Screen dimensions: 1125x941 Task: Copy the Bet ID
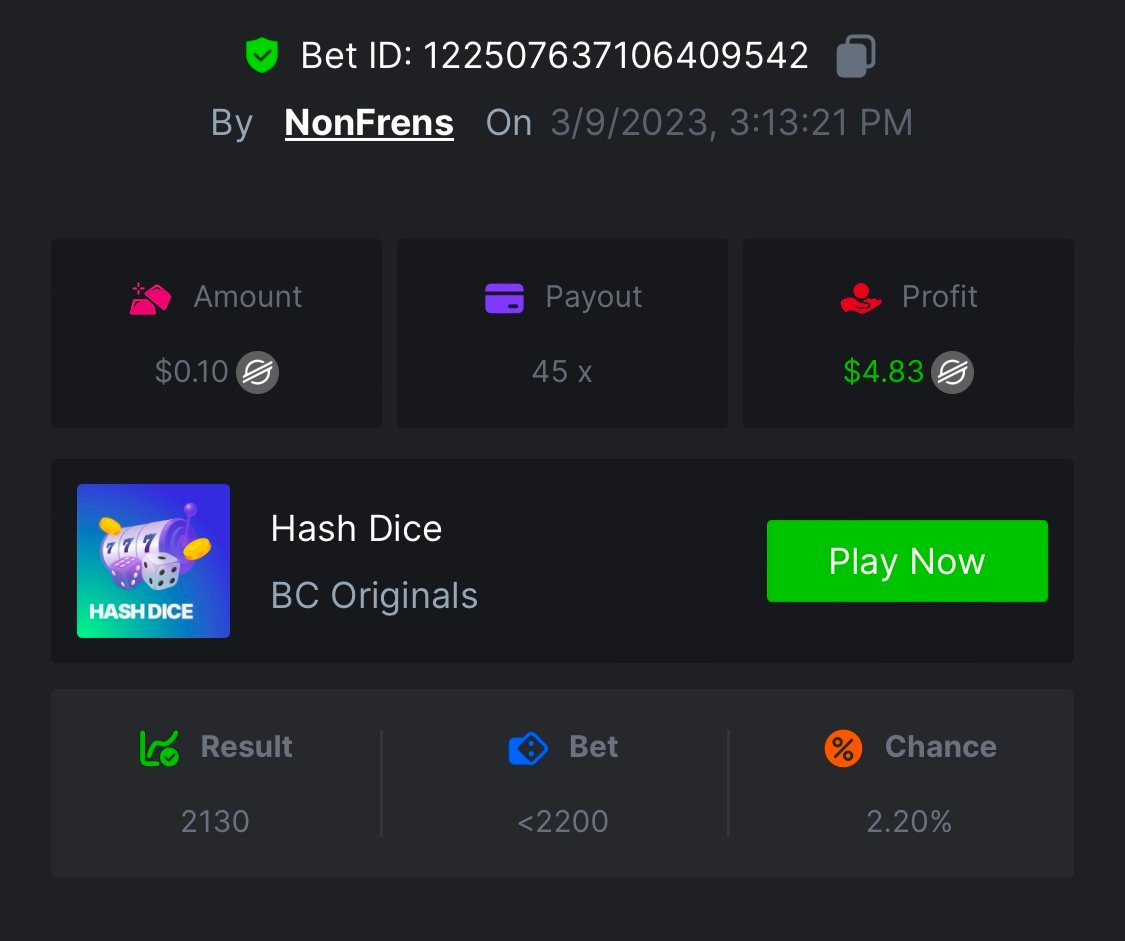855,56
